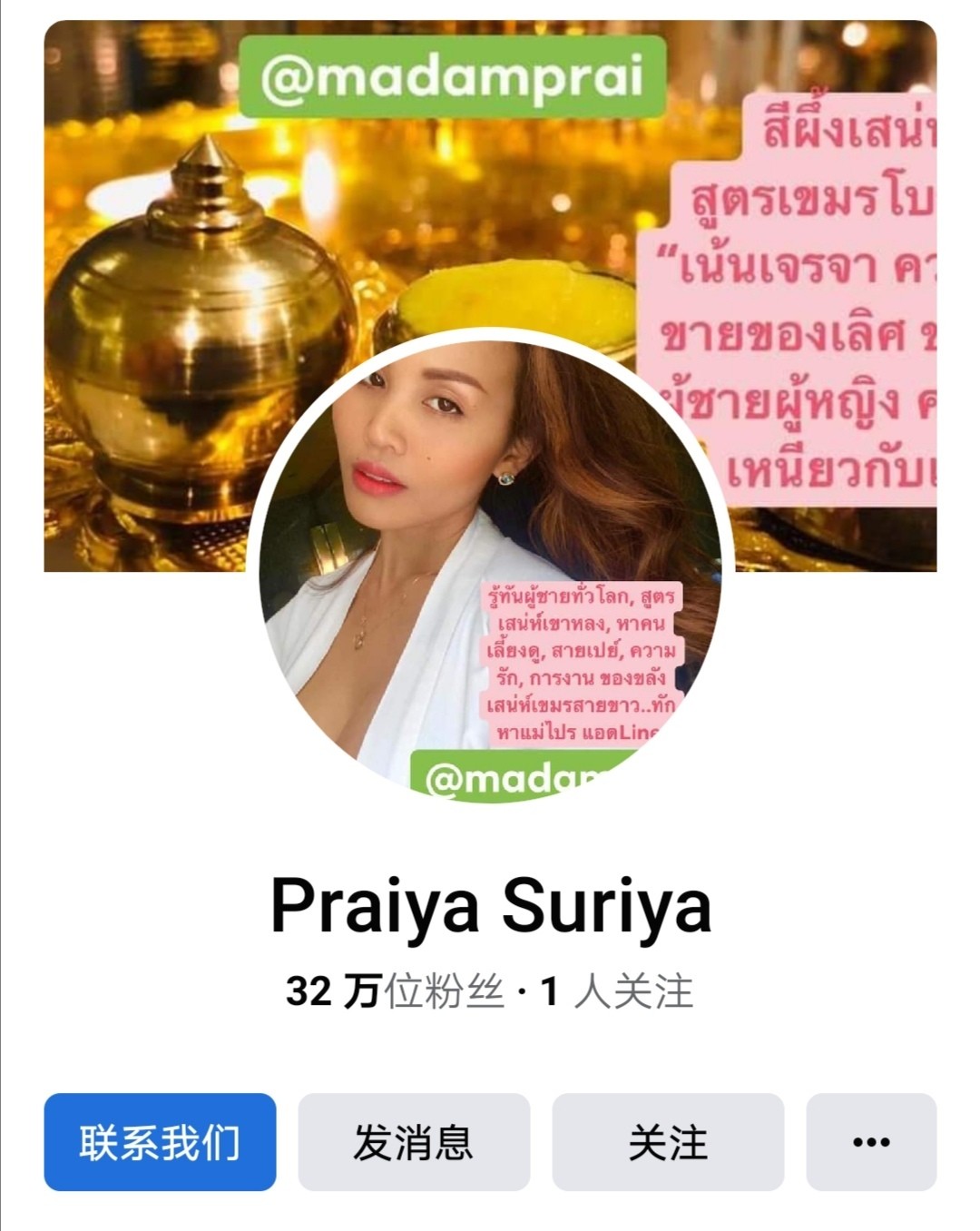Image resolution: width=980 pixels, height=1231 pixels.
Task: Select the page name Praiya Suriya
Action: [490, 904]
